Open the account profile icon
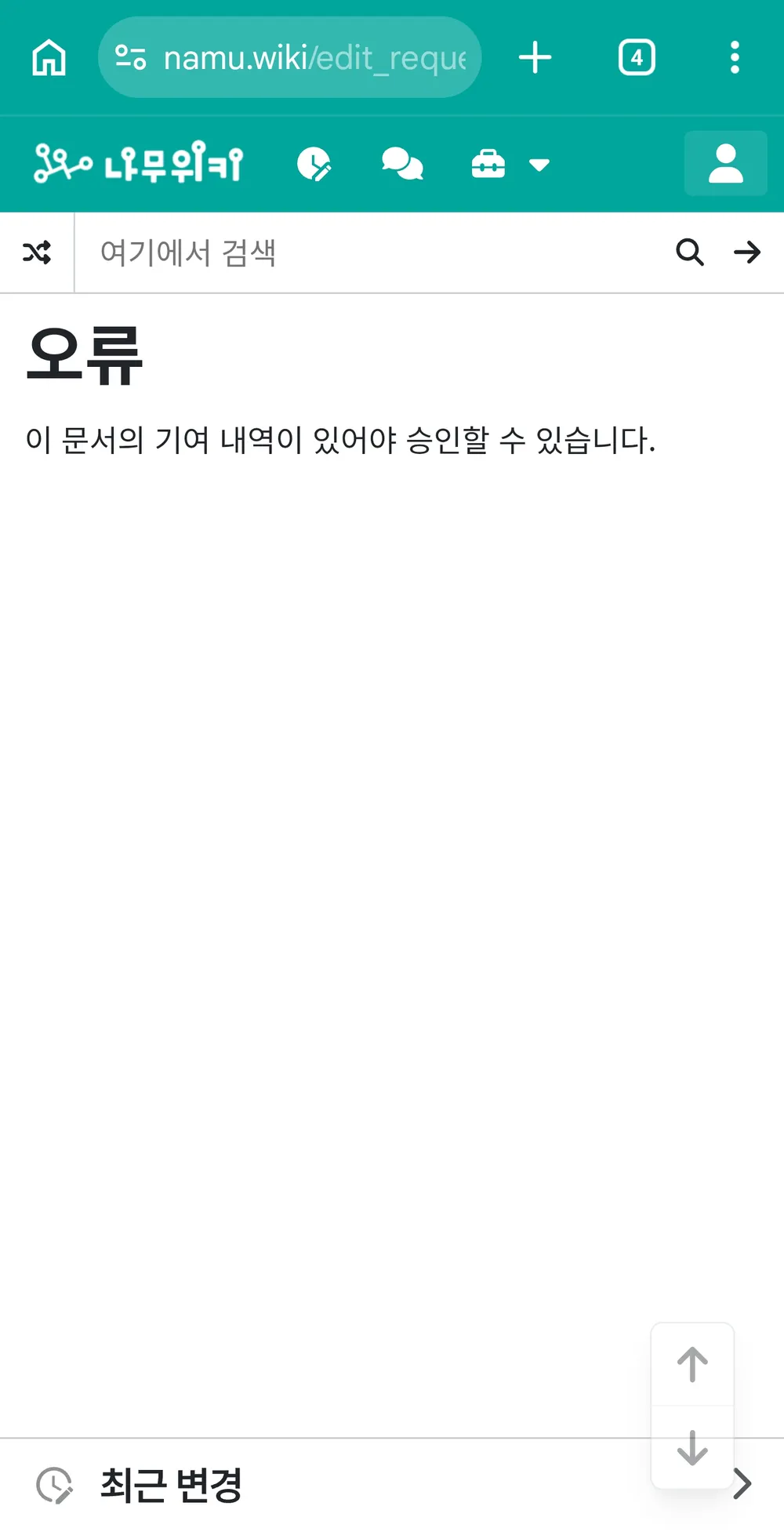The image size is (784, 1539). [724, 163]
